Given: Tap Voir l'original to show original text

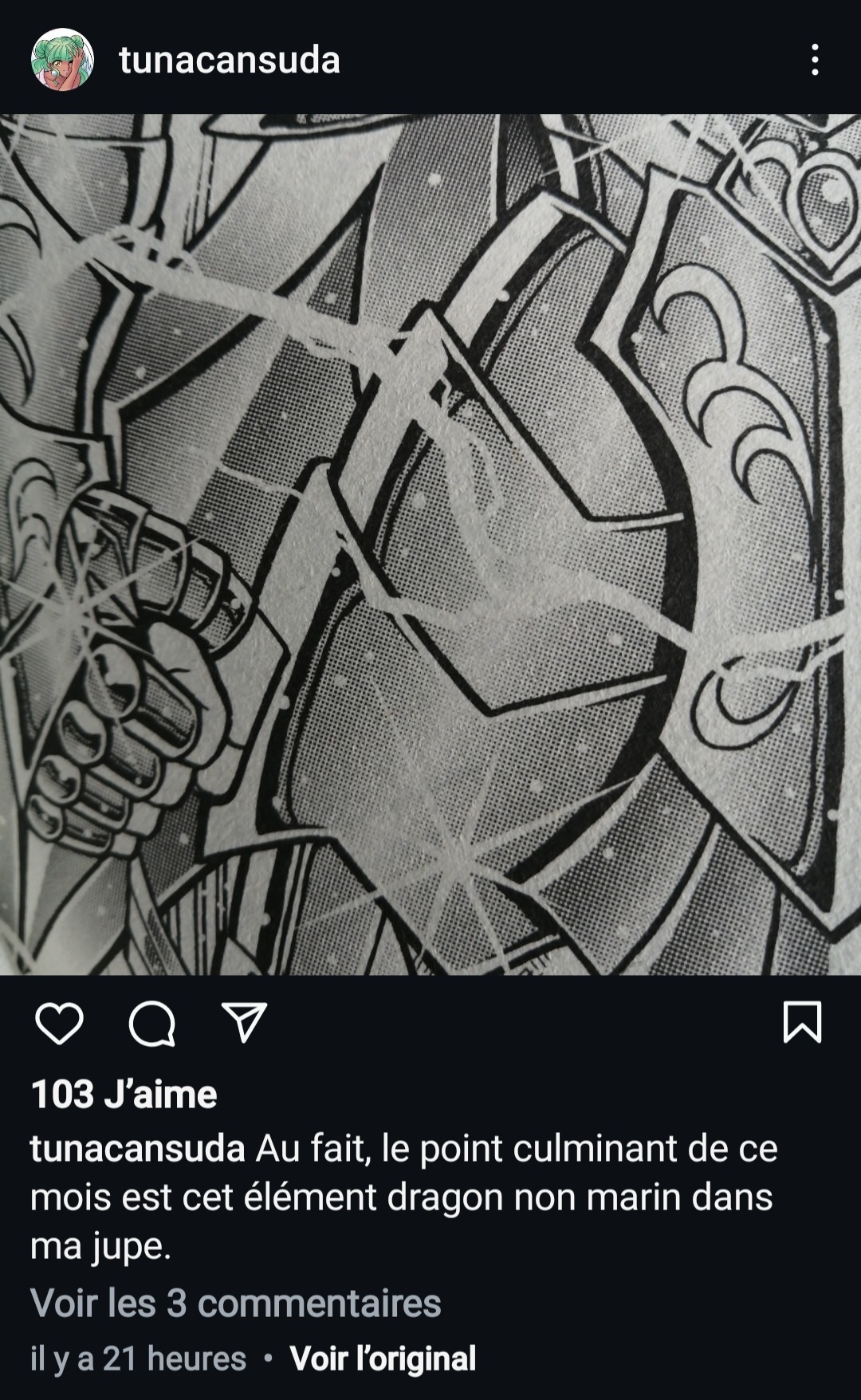Looking at the screenshot, I should (x=383, y=1359).
